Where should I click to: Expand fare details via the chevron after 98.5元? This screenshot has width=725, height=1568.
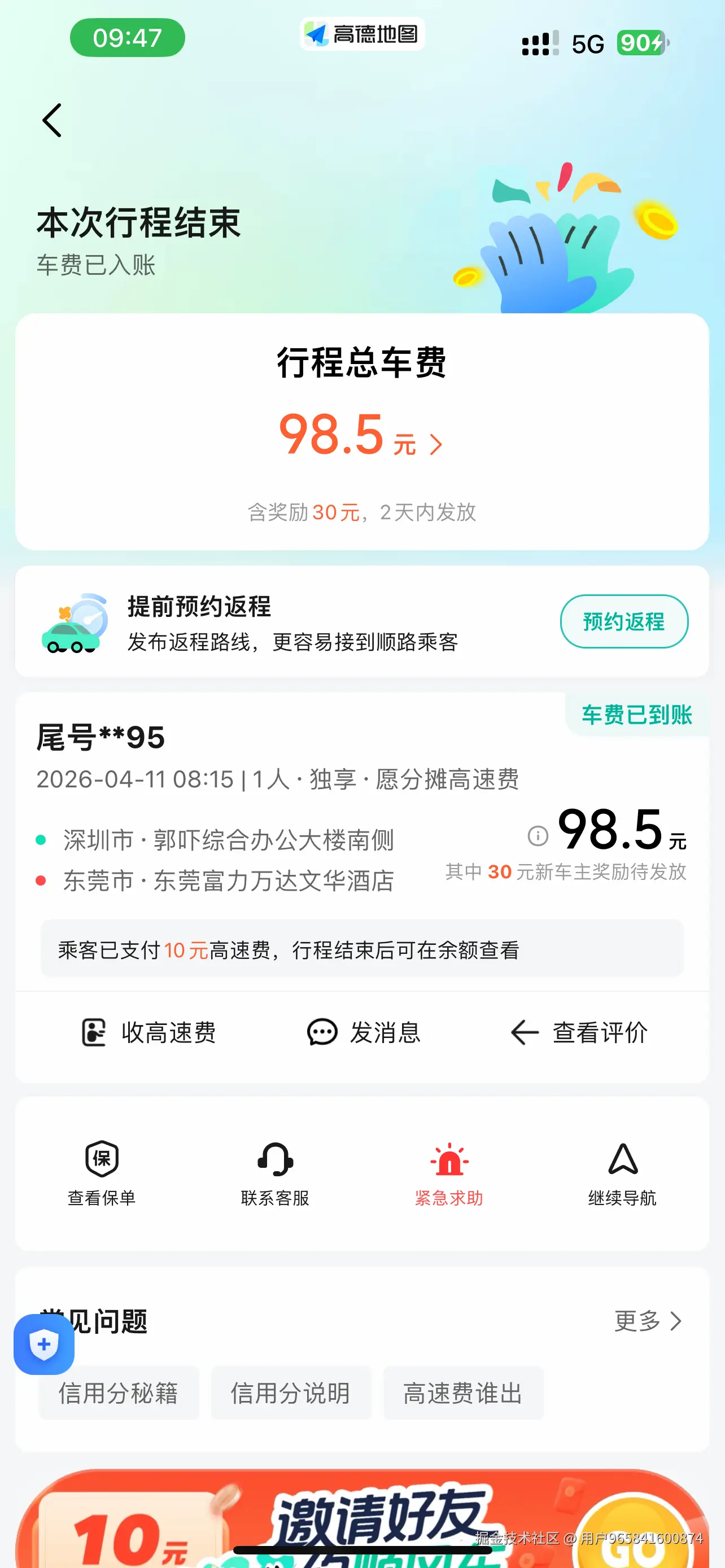[x=436, y=445]
